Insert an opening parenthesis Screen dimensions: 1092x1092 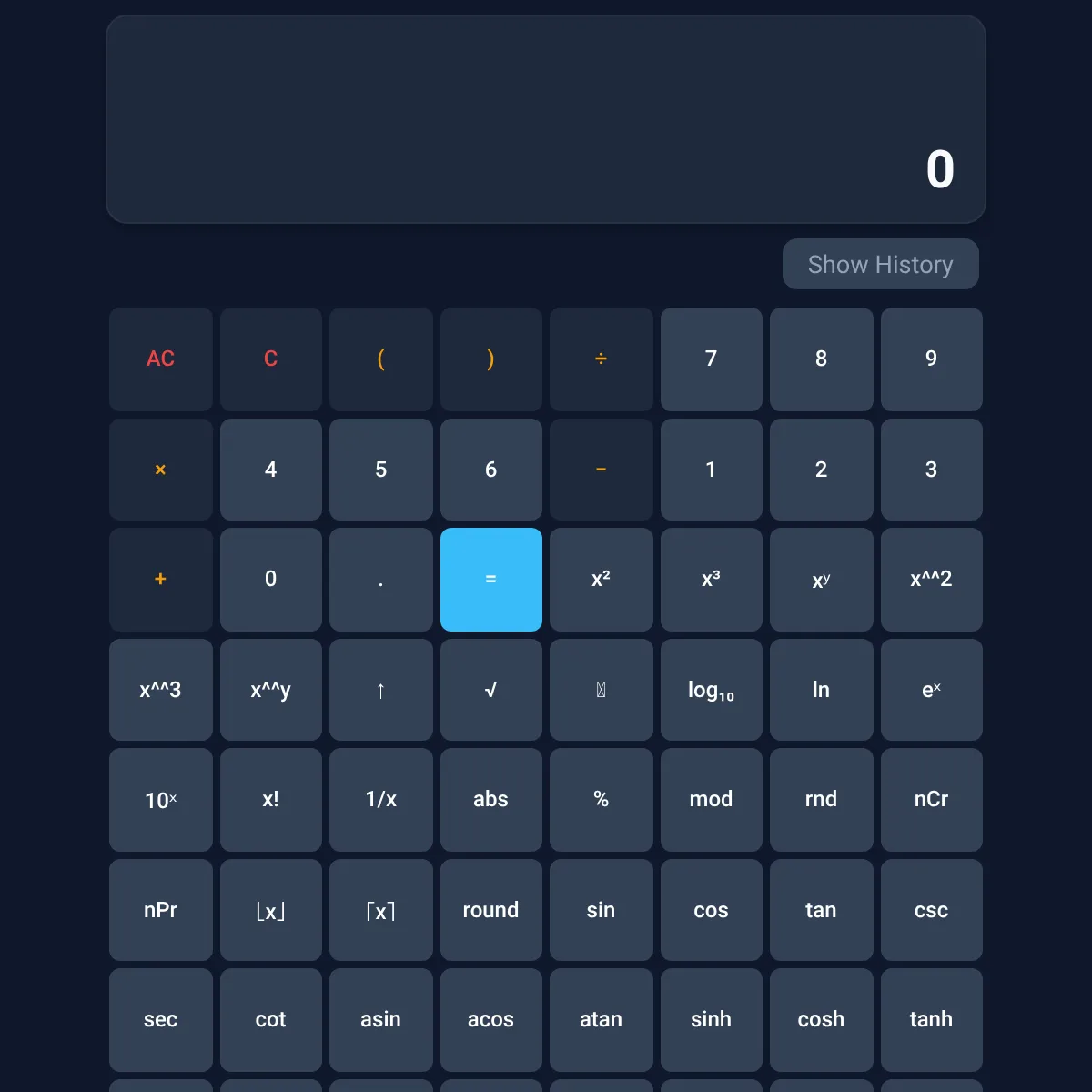tap(380, 359)
